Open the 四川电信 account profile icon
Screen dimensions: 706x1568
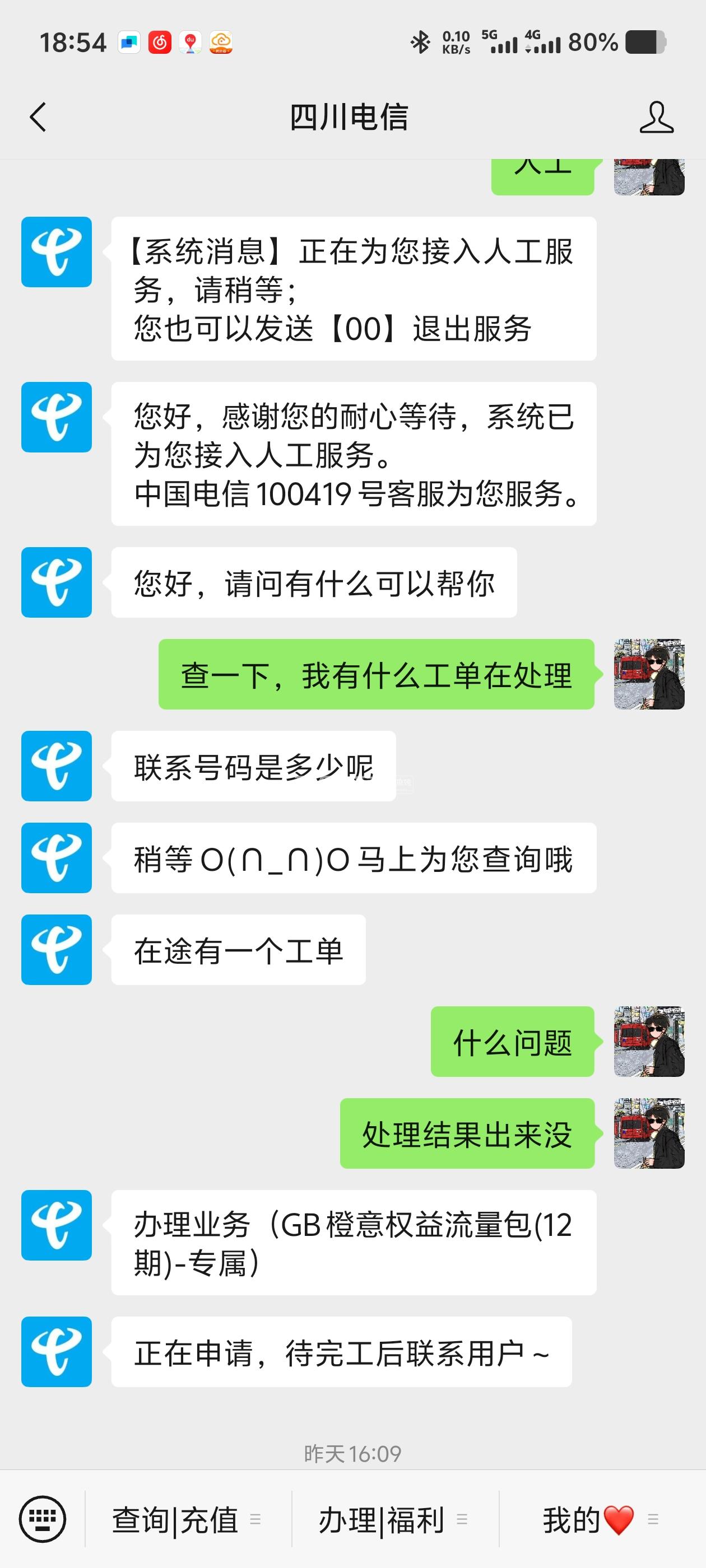pos(656,118)
